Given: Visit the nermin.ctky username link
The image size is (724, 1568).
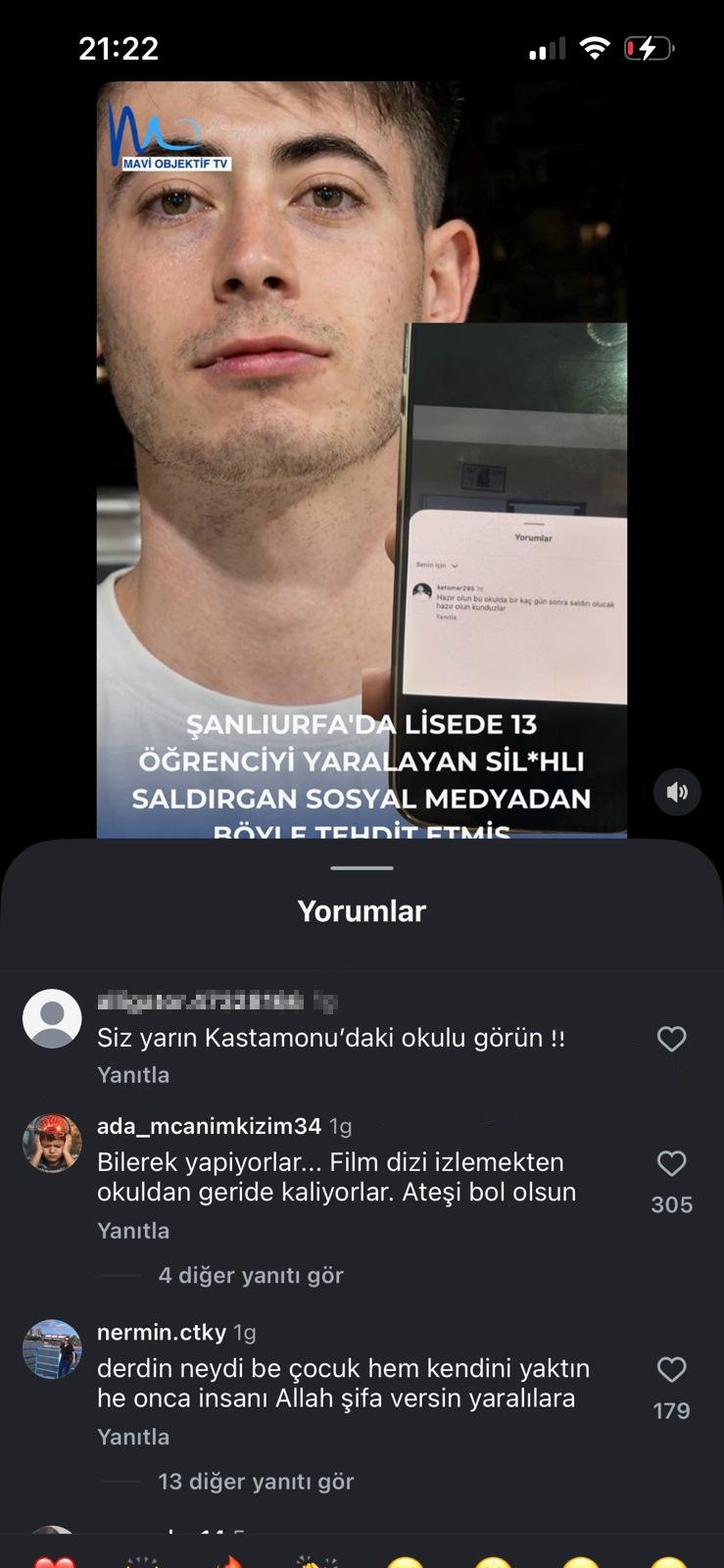Looking at the screenshot, I should [x=162, y=1332].
